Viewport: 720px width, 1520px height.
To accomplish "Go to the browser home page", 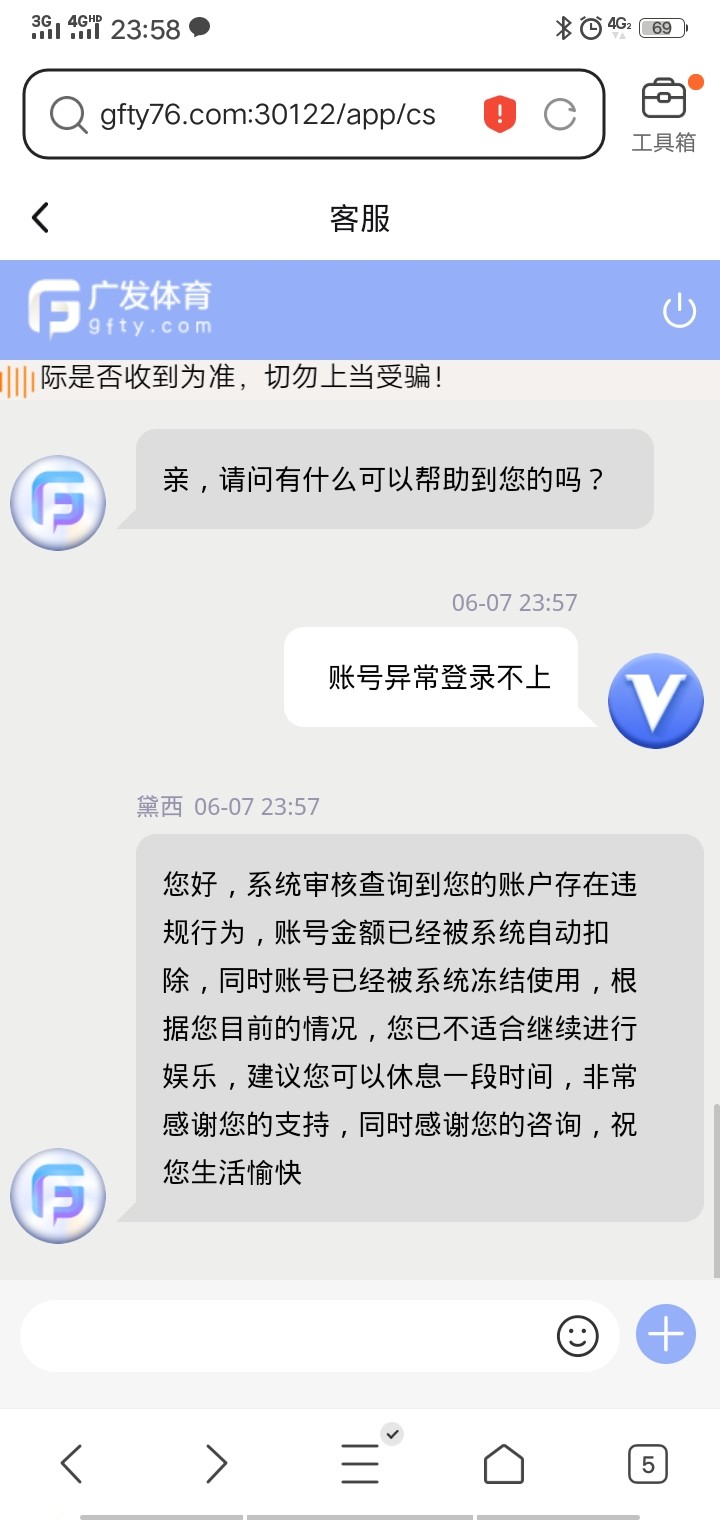I will click(503, 1465).
